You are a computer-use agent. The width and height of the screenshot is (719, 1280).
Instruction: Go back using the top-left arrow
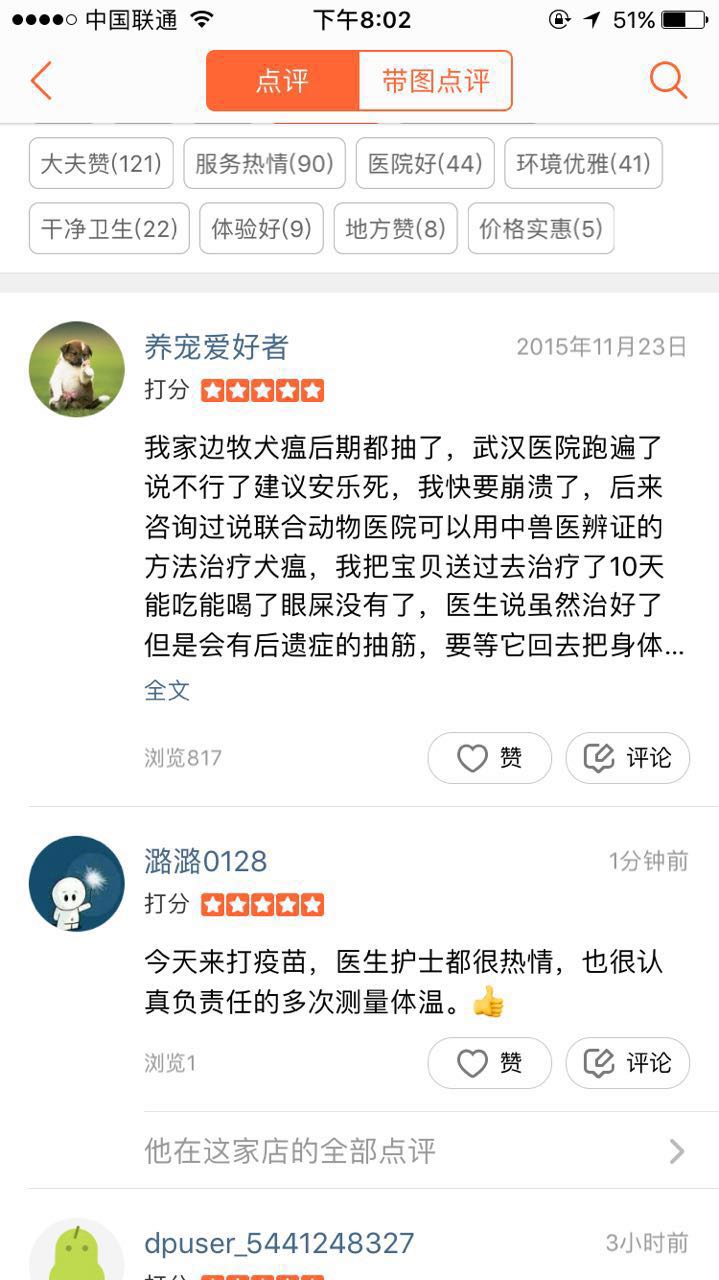[41, 80]
